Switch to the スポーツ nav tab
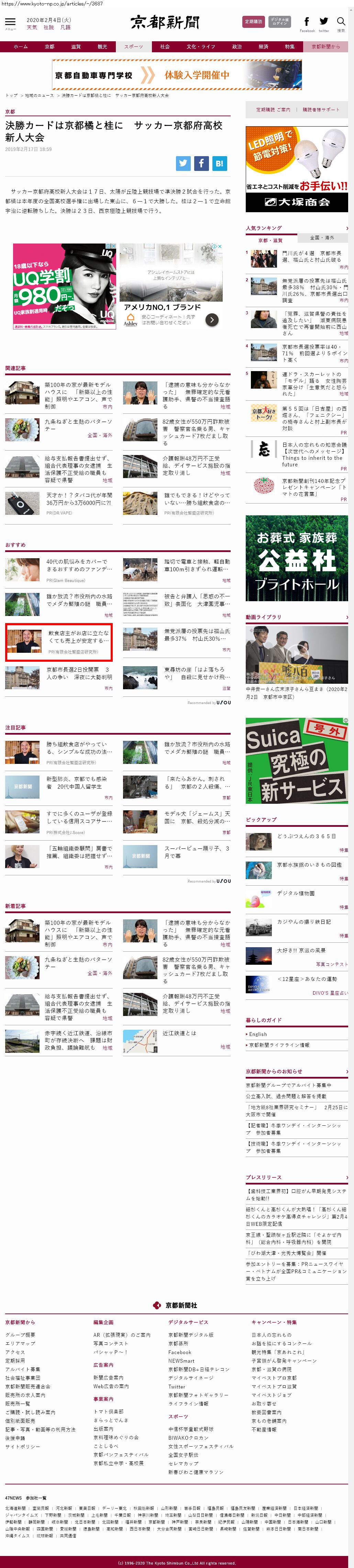The height and width of the screenshot is (1568, 354). (133, 46)
